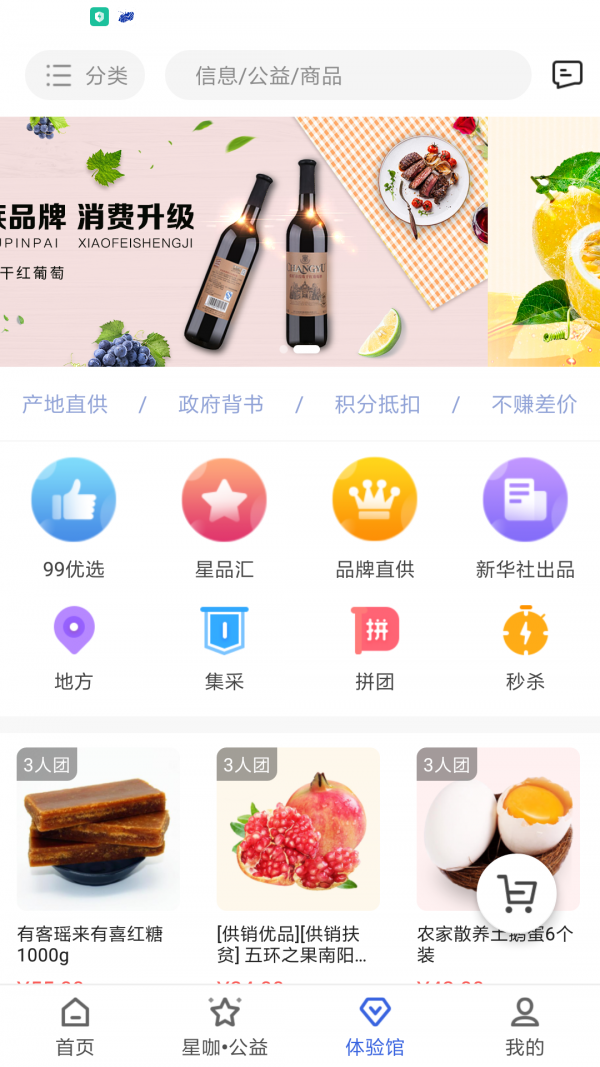The image size is (600, 1067).
Task: Tap the 信息/公益/商品 search box
Action: pyautogui.click(x=348, y=75)
